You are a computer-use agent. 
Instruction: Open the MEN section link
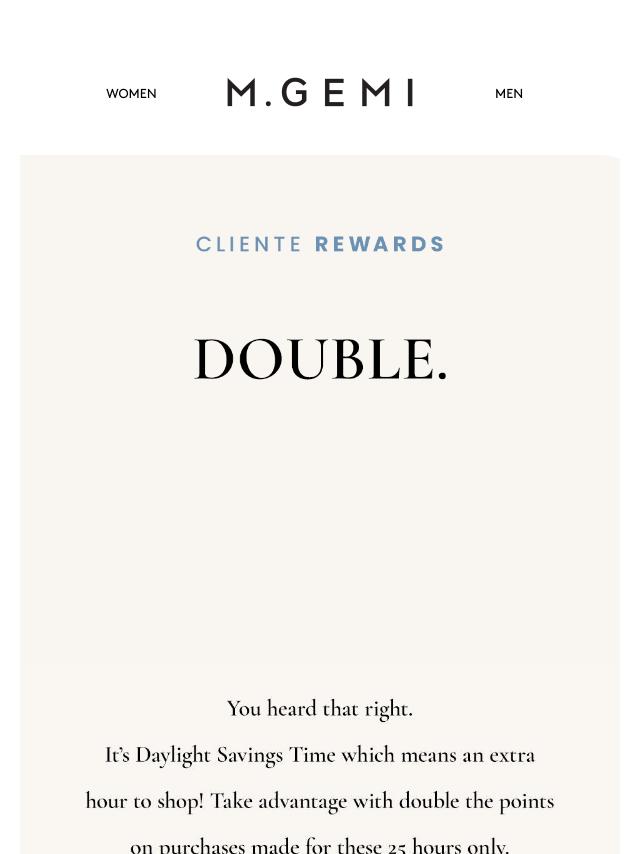[x=508, y=94]
